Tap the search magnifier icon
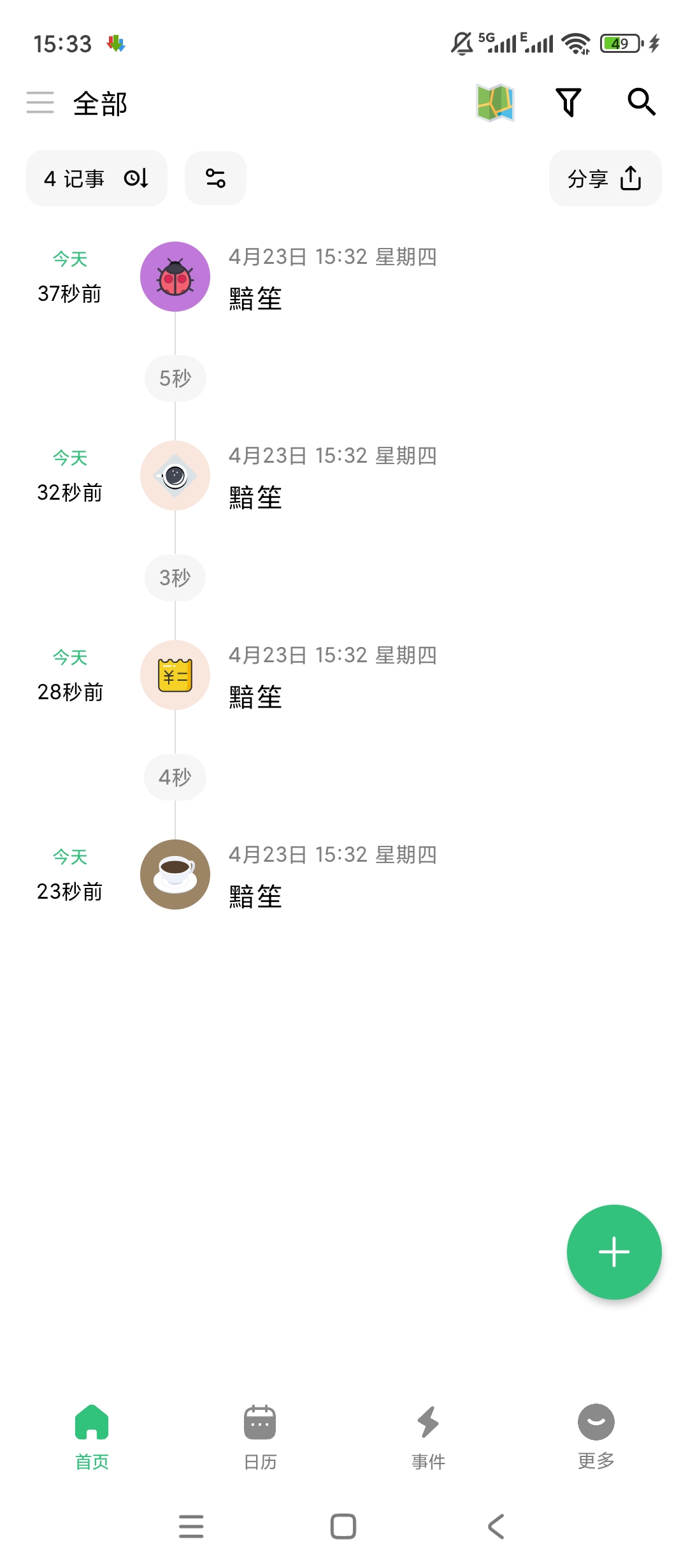 (641, 102)
